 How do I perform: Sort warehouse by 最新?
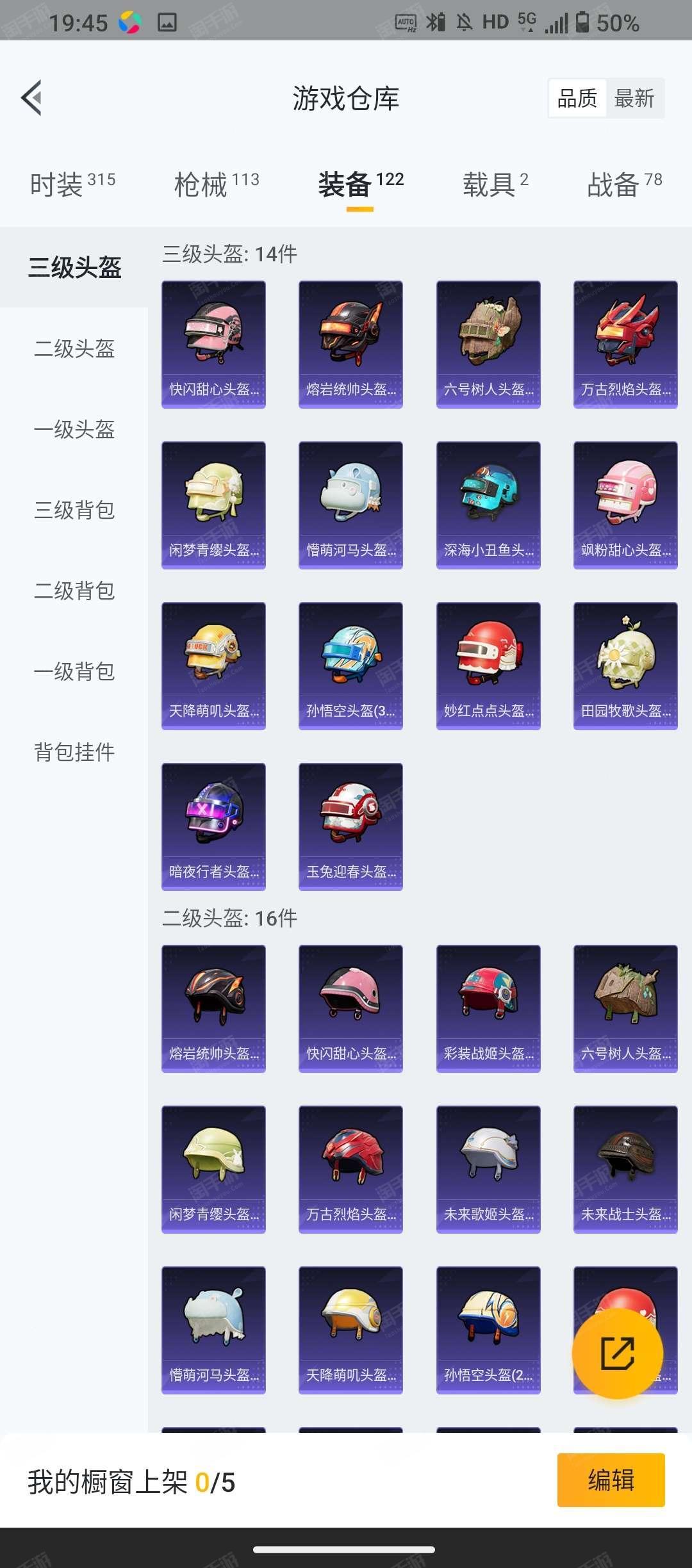pyautogui.click(x=634, y=99)
